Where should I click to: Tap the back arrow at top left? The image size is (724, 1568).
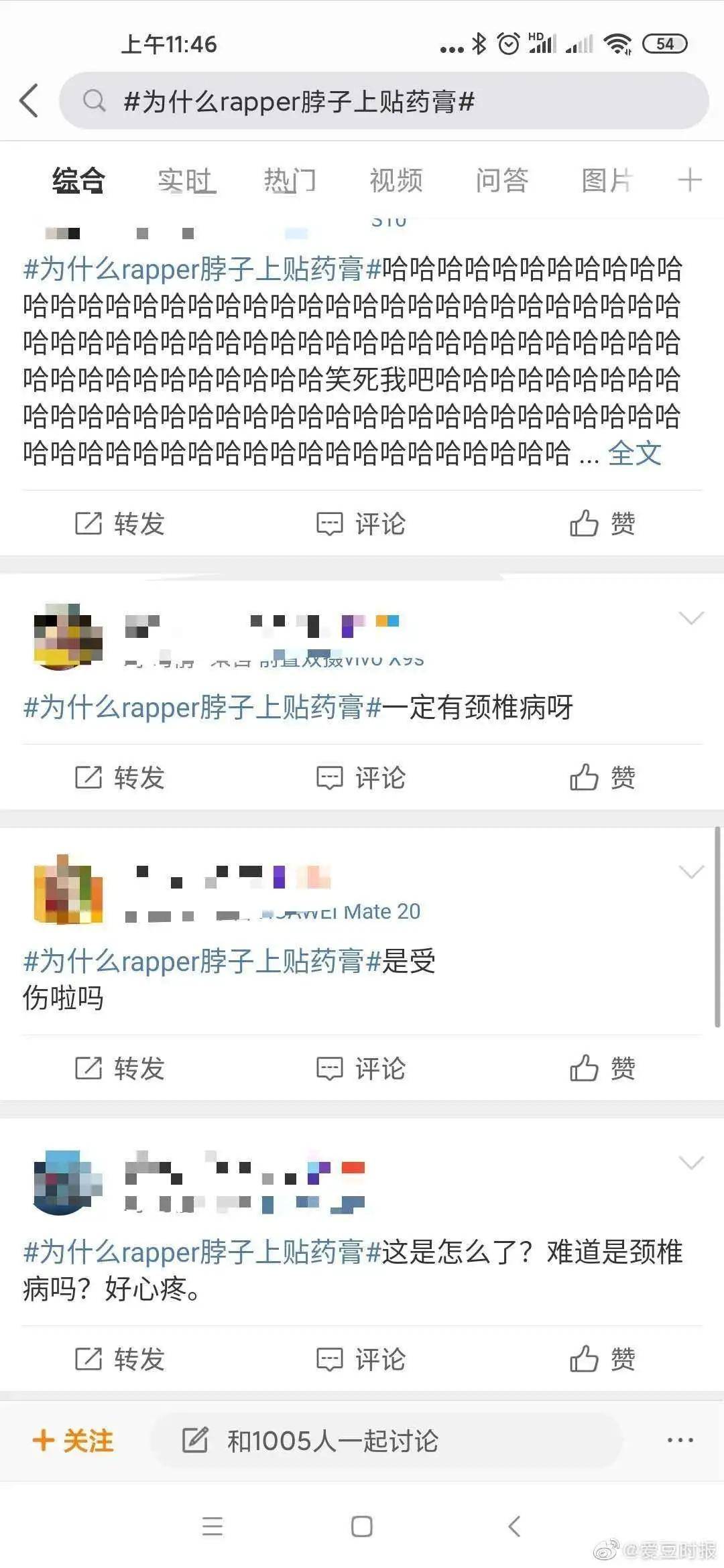[x=28, y=101]
